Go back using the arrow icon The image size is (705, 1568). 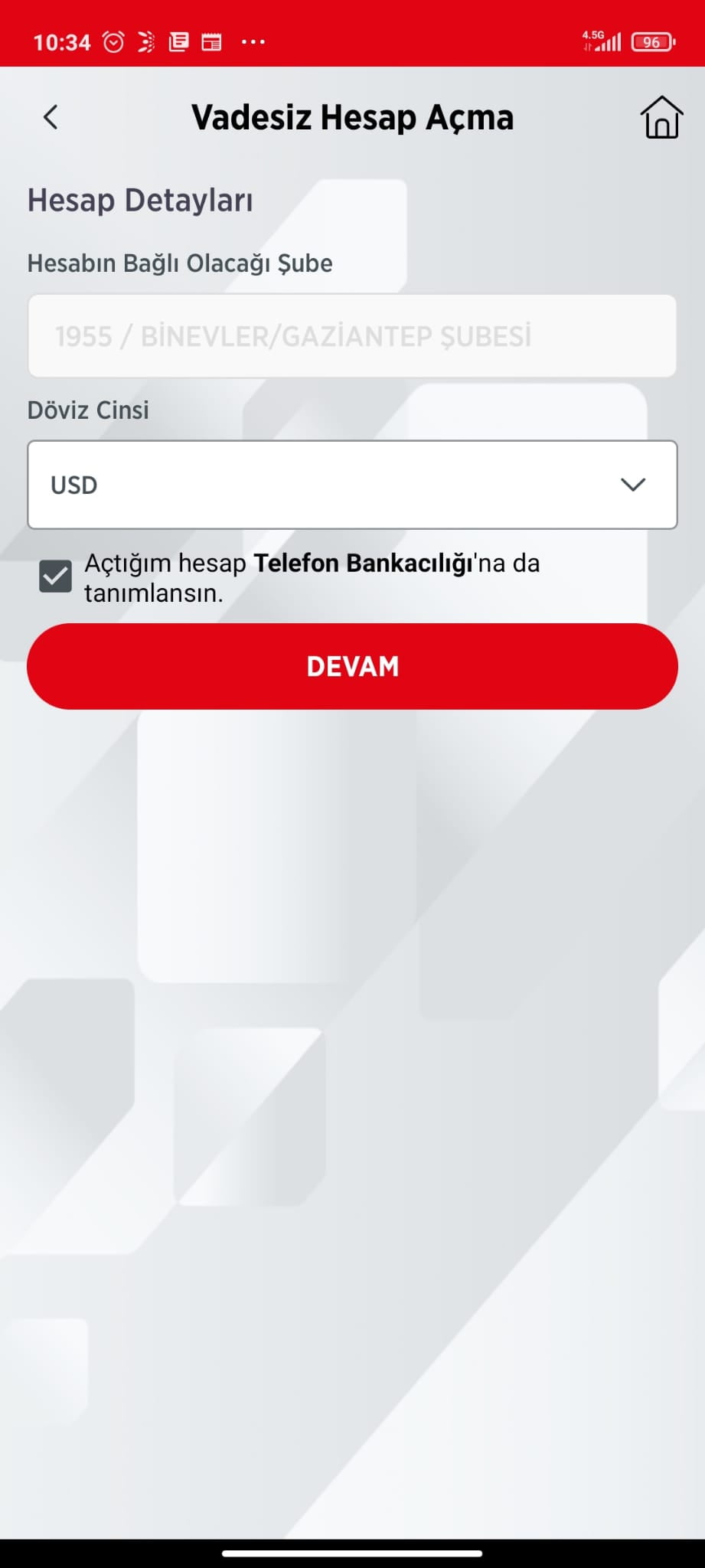tap(51, 117)
